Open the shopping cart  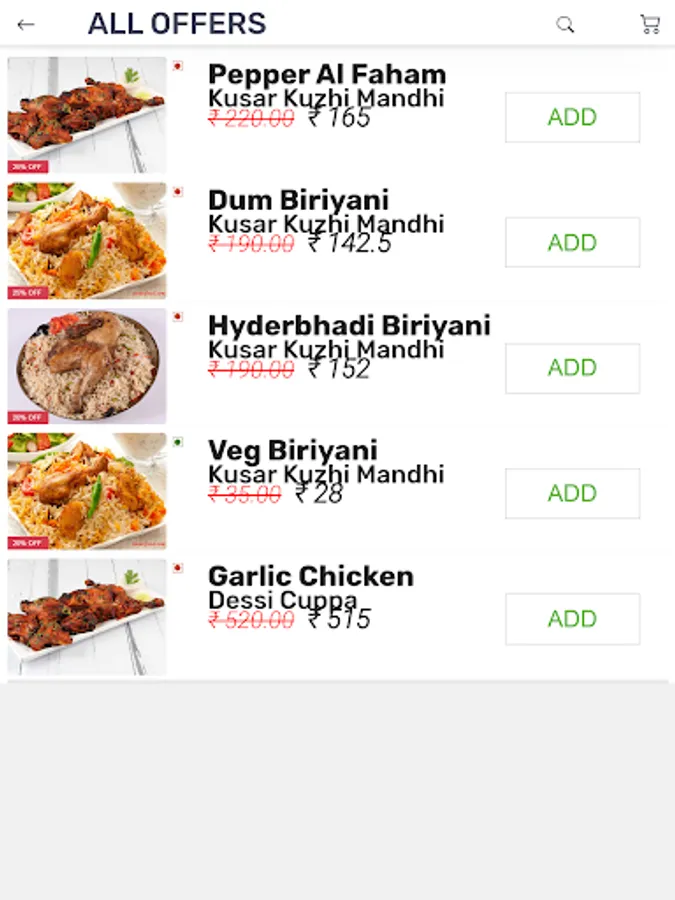point(650,24)
